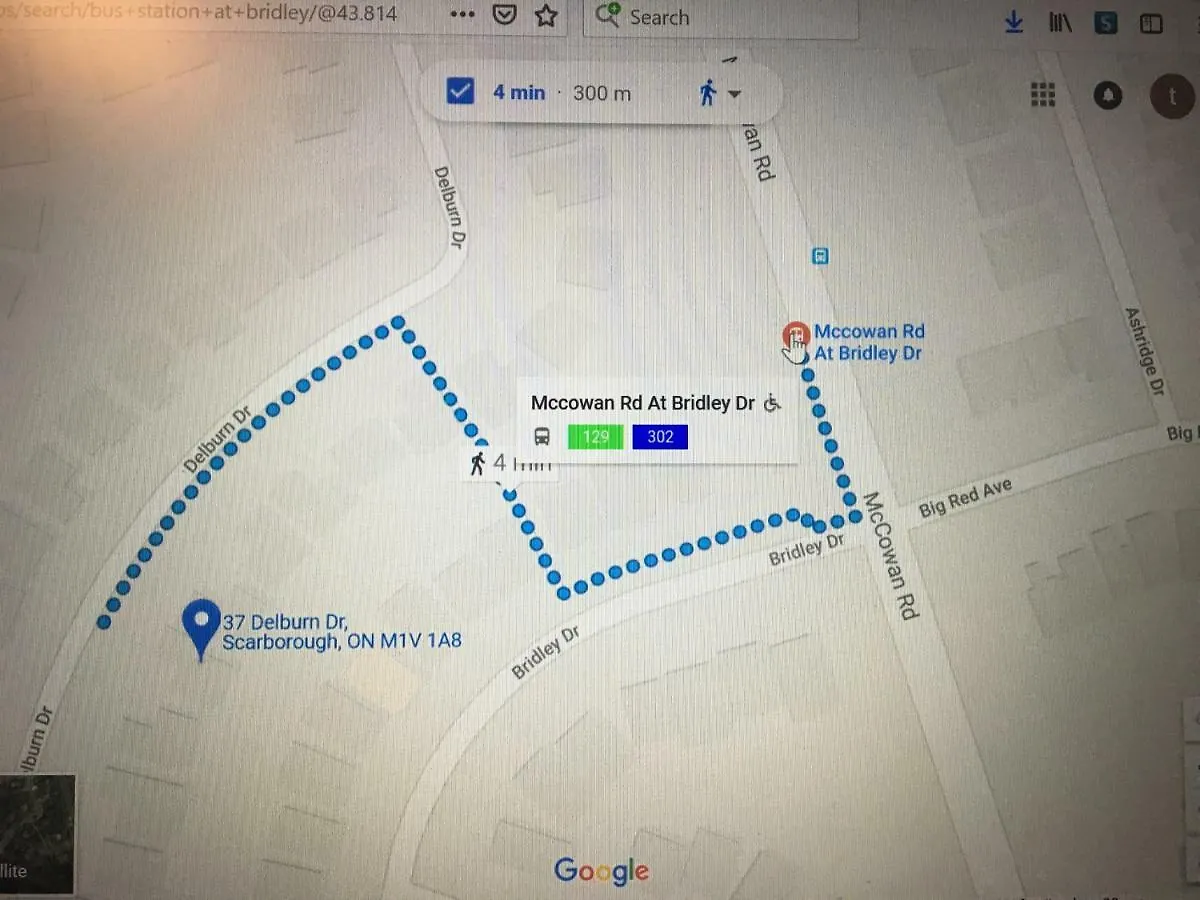Open the notifications bell
The width and height of the screenshot is (1200, 900).
[1108, 95]
